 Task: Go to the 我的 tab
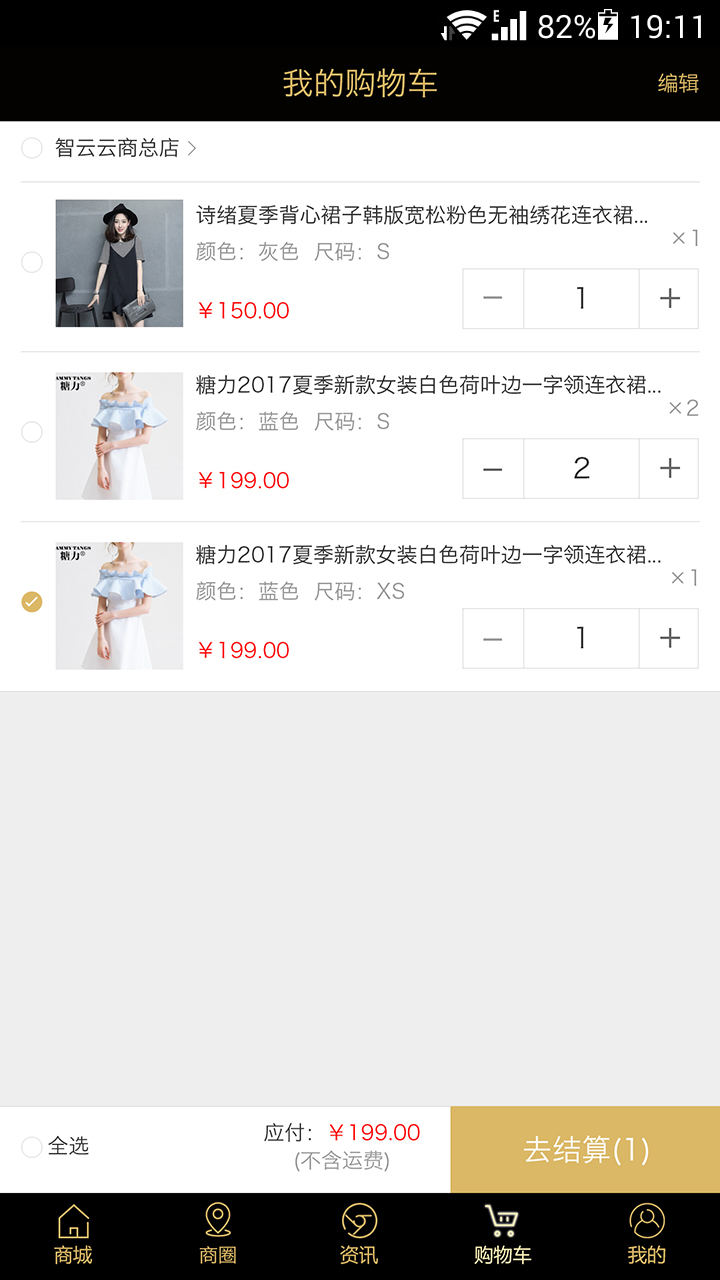pos(646,1236)
